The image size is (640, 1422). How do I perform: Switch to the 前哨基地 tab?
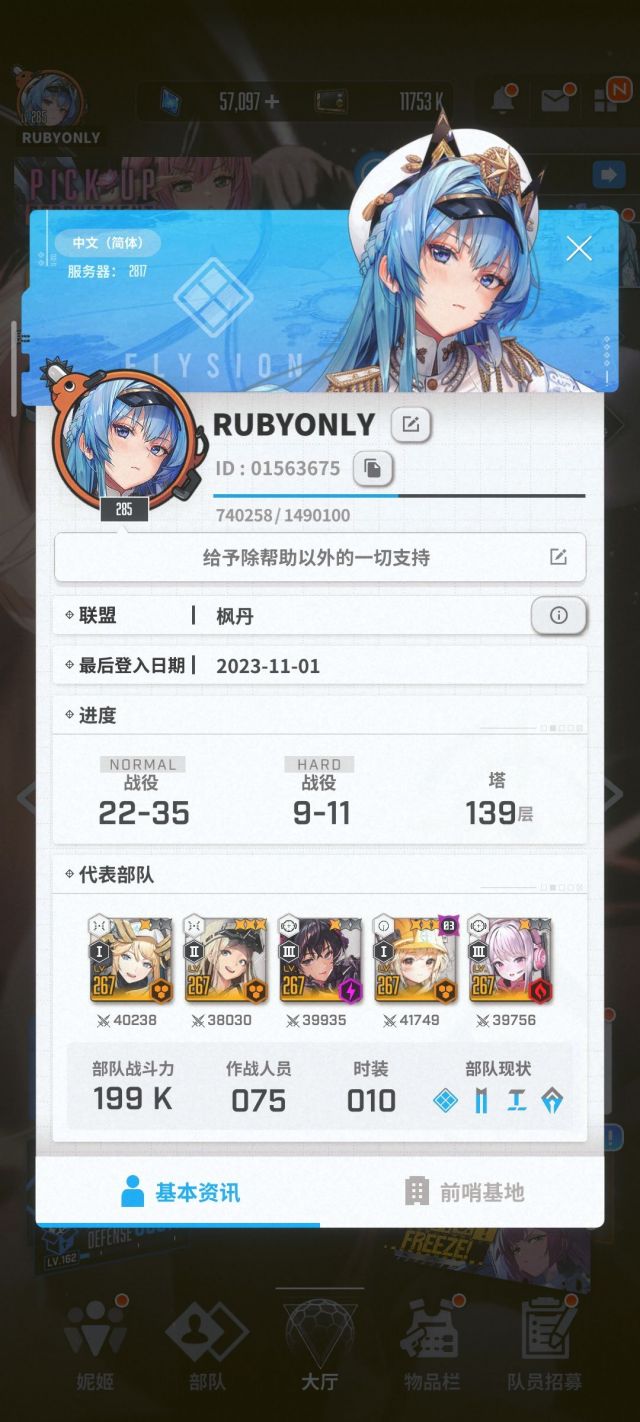[x=463, y=1192]
